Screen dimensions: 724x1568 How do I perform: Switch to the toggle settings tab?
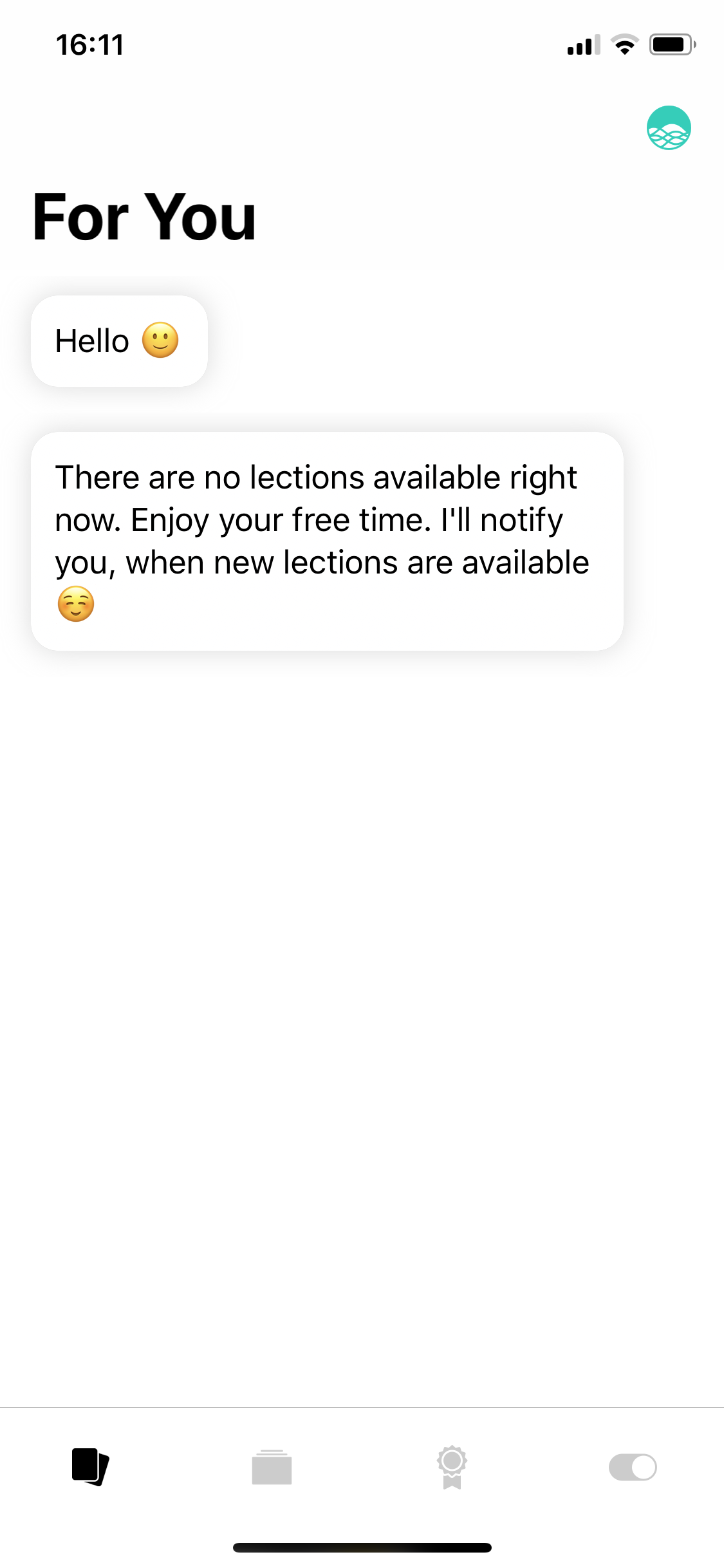tap(633, 1467)
